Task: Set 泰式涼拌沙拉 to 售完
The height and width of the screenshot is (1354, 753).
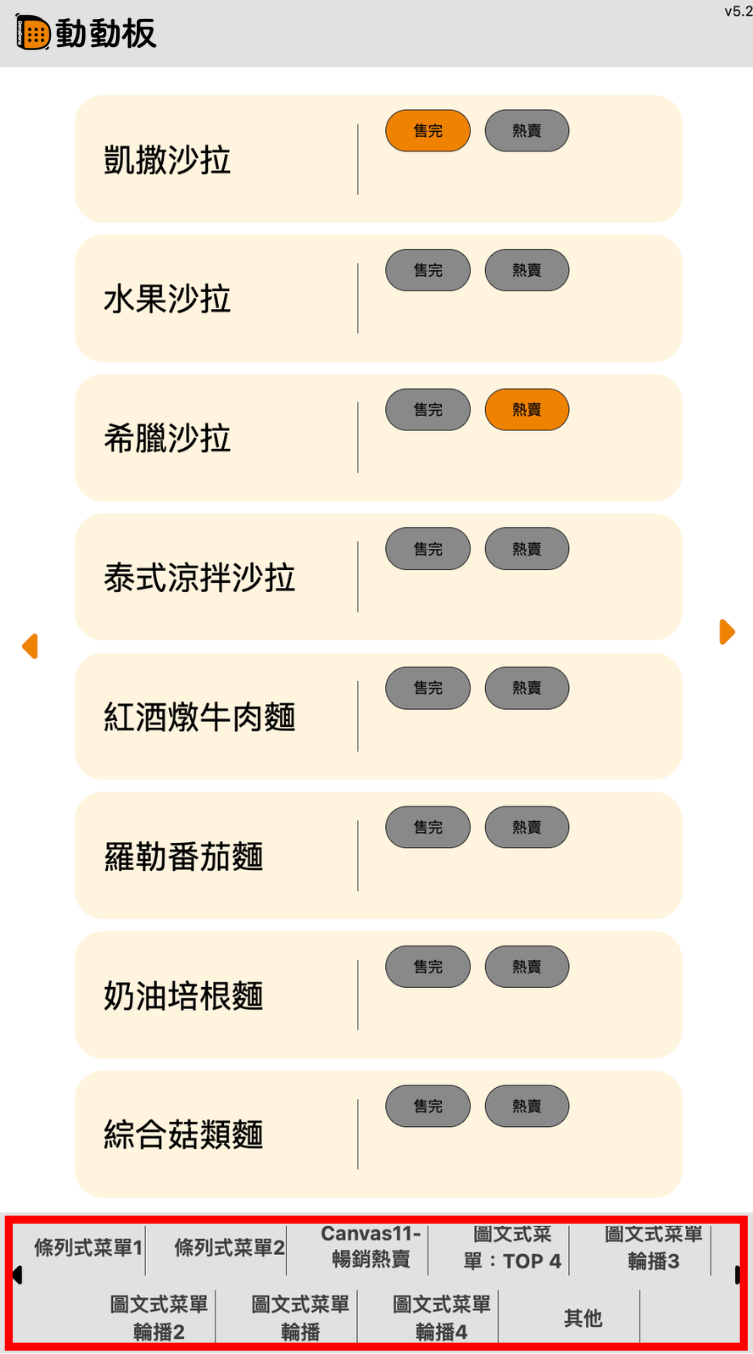Action: (x=428, y=549)
